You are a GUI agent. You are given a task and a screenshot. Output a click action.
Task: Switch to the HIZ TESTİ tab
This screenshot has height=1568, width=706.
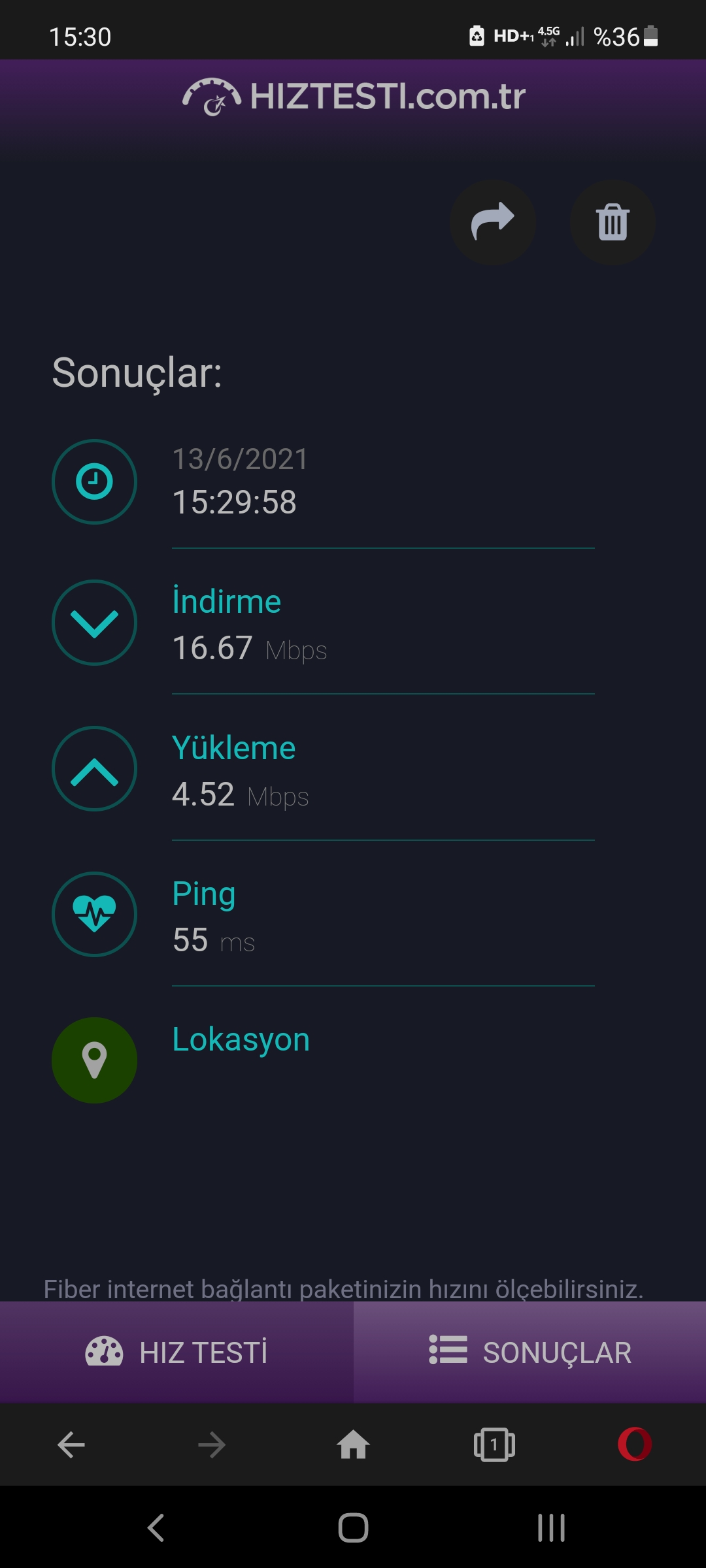click(176, 1352)
